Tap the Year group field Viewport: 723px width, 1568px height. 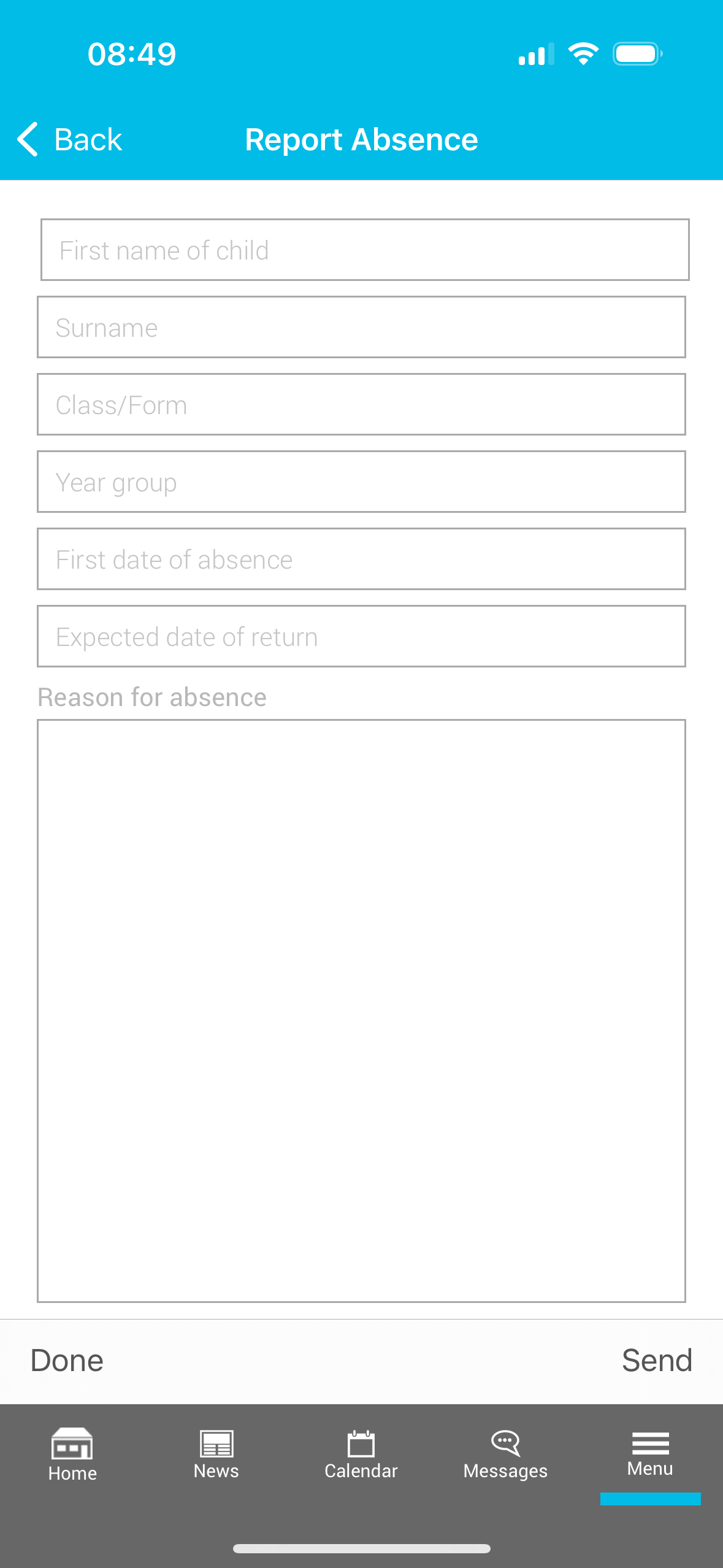pyautogui.click(x=361, y=482)
